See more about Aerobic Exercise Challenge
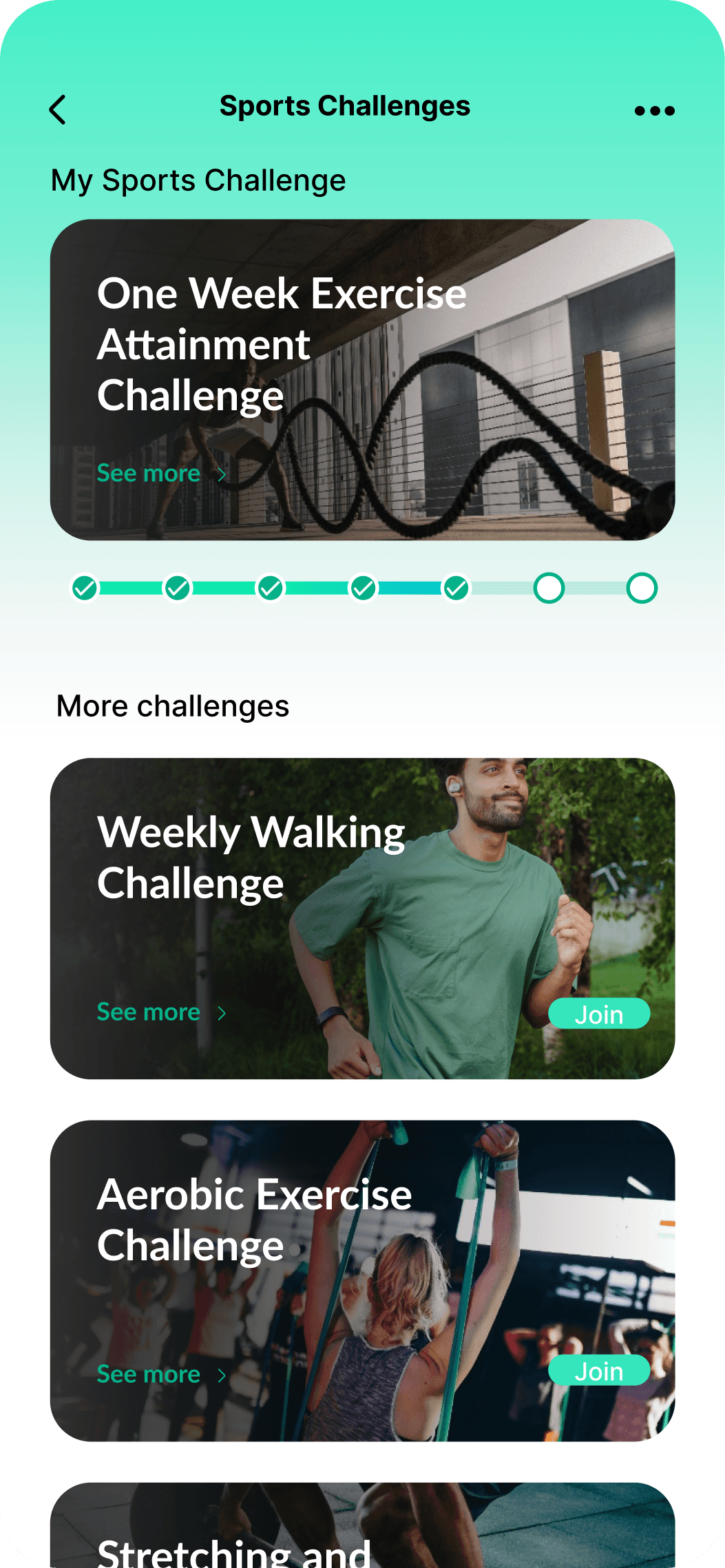Viewport: 725px width, 1568px height. [x=161, y=1375]
